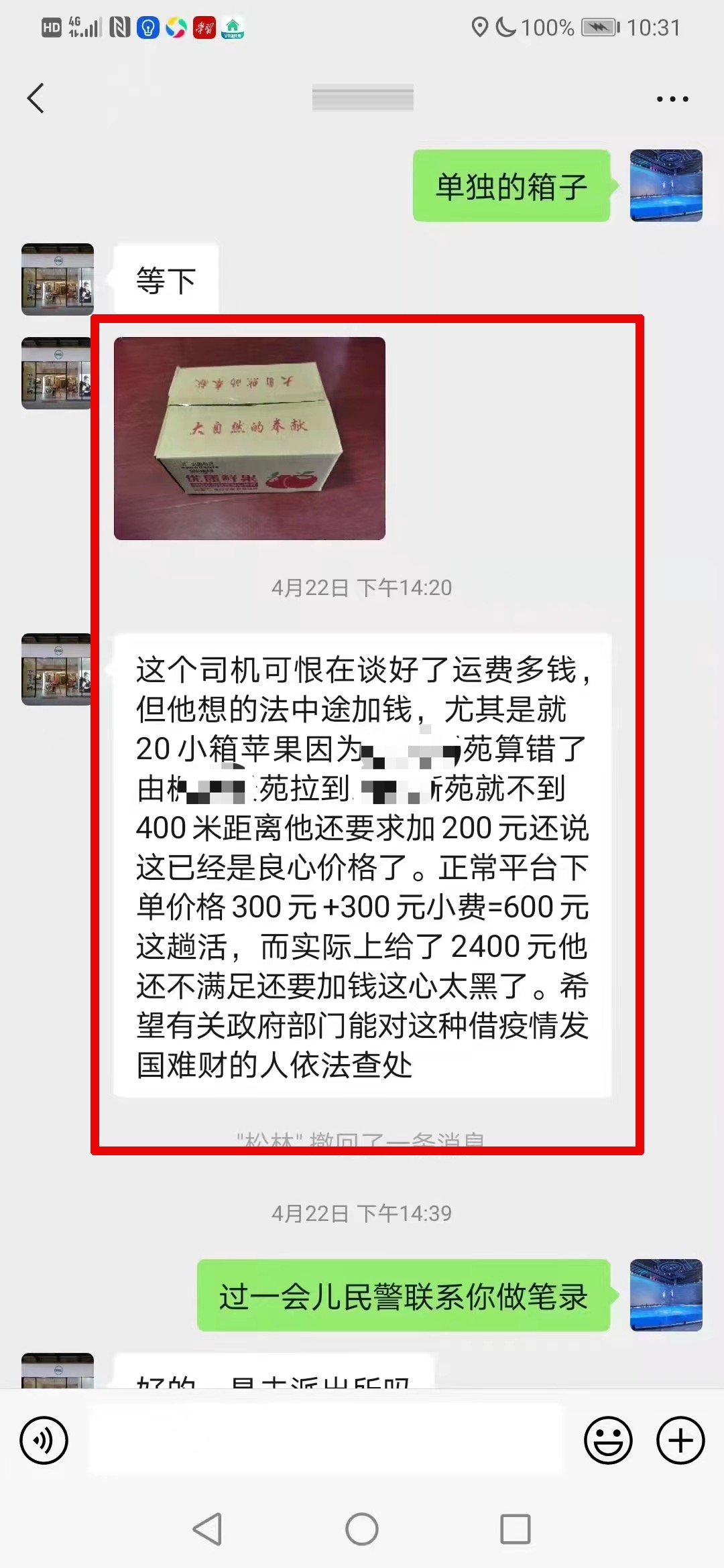
Task: Go back to the chat list
Action: coord(36,99)
